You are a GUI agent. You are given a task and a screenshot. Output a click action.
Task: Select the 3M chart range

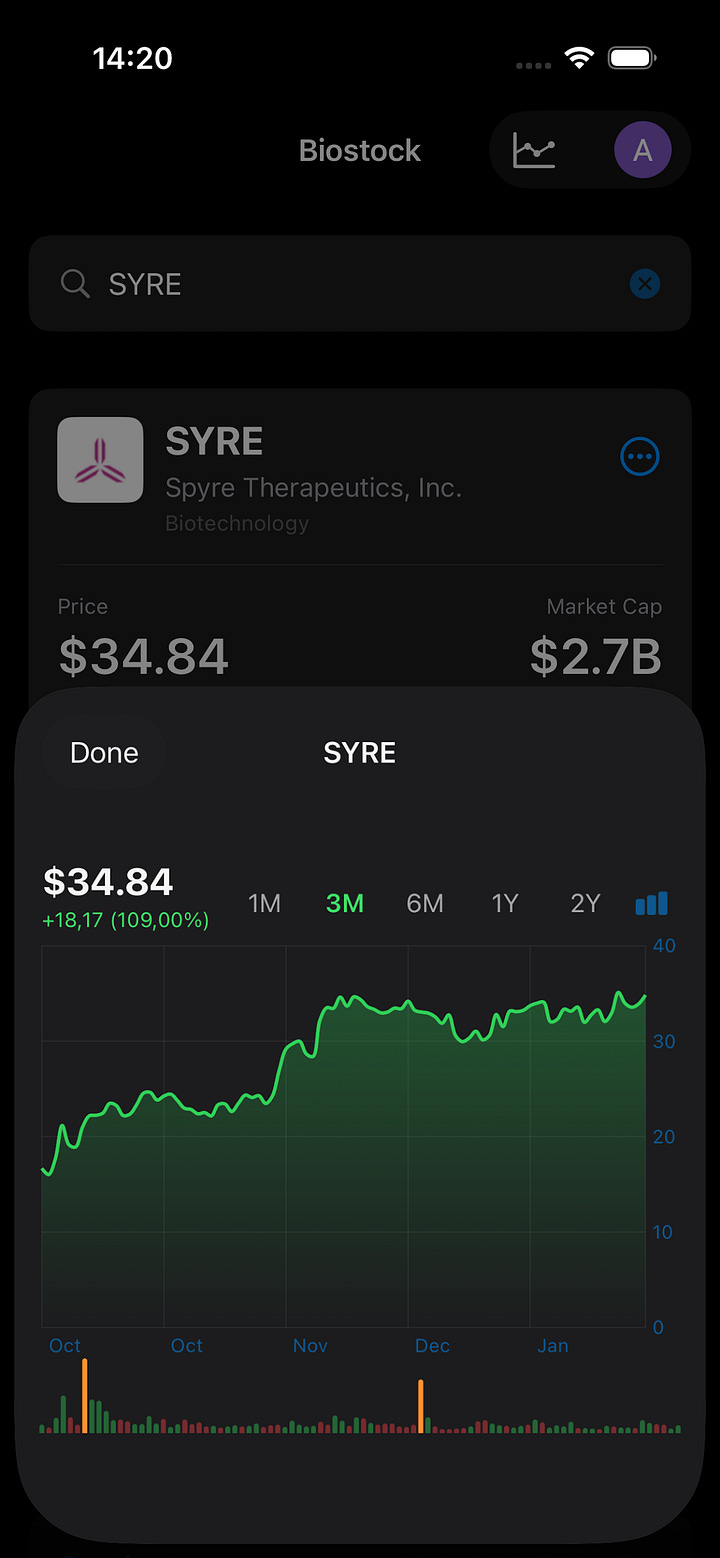345,904
